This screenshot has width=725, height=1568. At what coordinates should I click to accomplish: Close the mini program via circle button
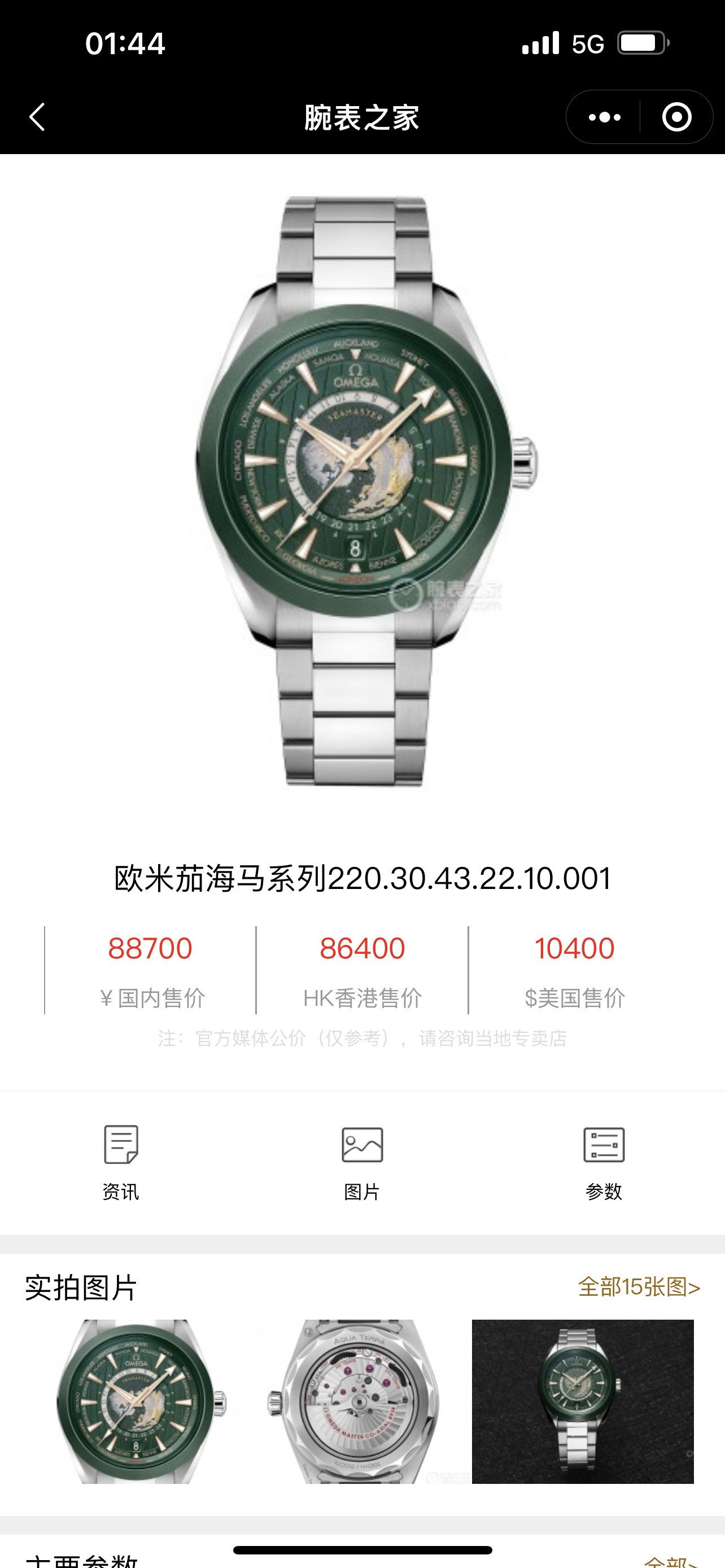pos(676,117)
